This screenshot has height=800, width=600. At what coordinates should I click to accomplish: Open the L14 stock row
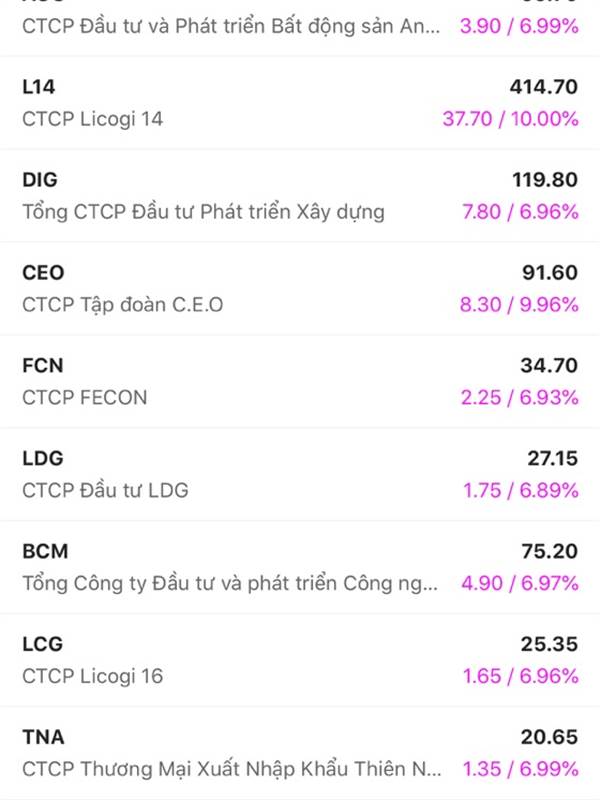click(300, 103)
